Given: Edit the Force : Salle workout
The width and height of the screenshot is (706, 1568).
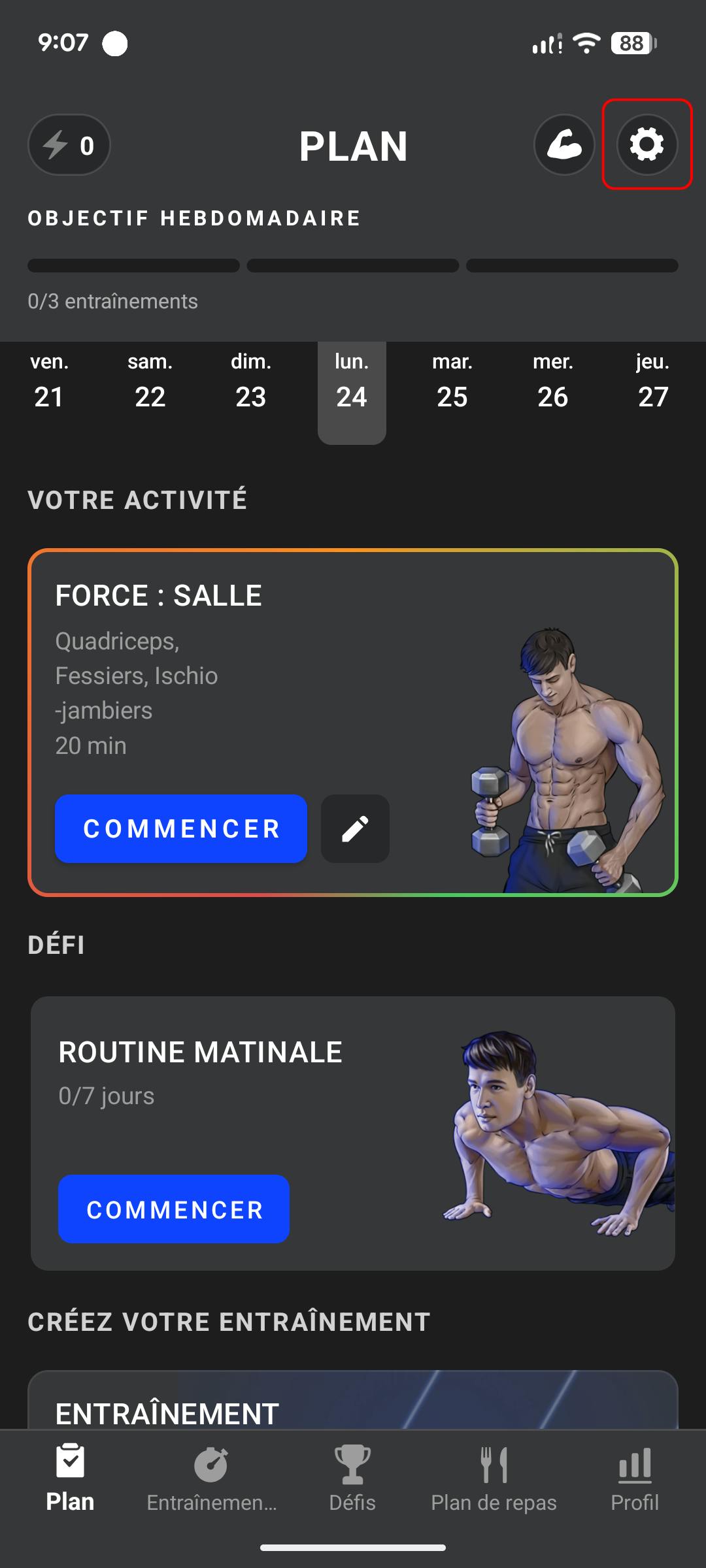Looking at the screenshot, I should coord(355,828).
